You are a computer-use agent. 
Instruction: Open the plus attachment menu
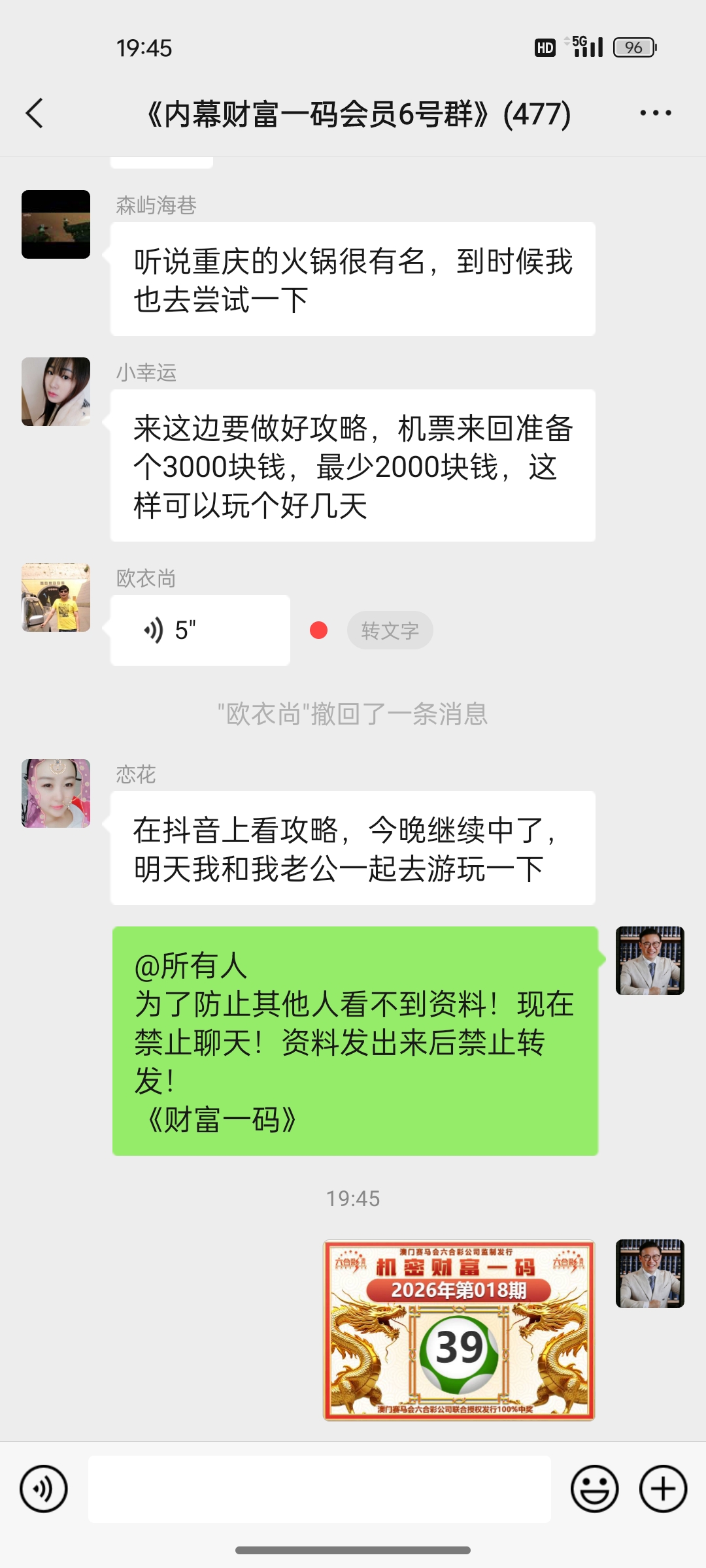tap(663, 1489)
